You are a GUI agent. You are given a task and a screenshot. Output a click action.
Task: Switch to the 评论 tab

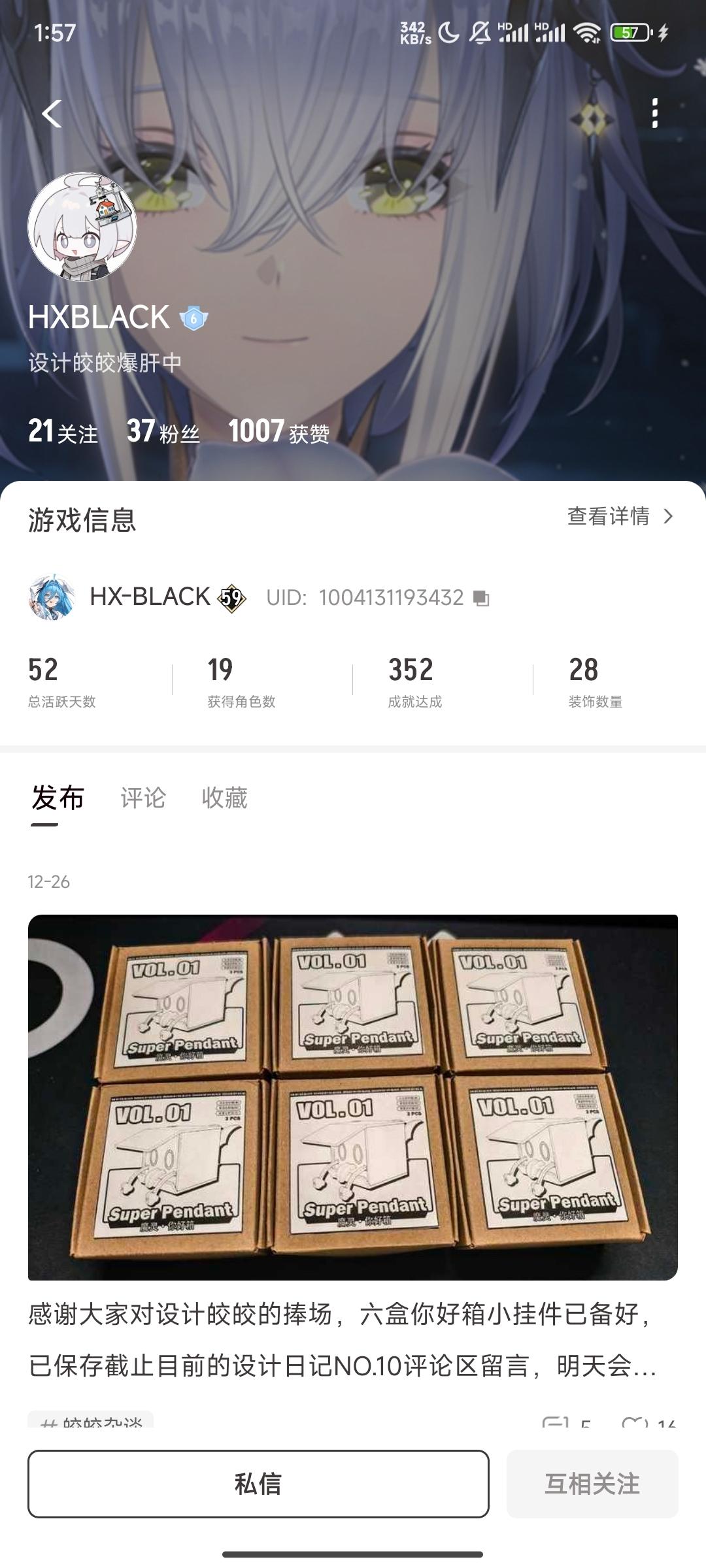[x=143, y=798]
